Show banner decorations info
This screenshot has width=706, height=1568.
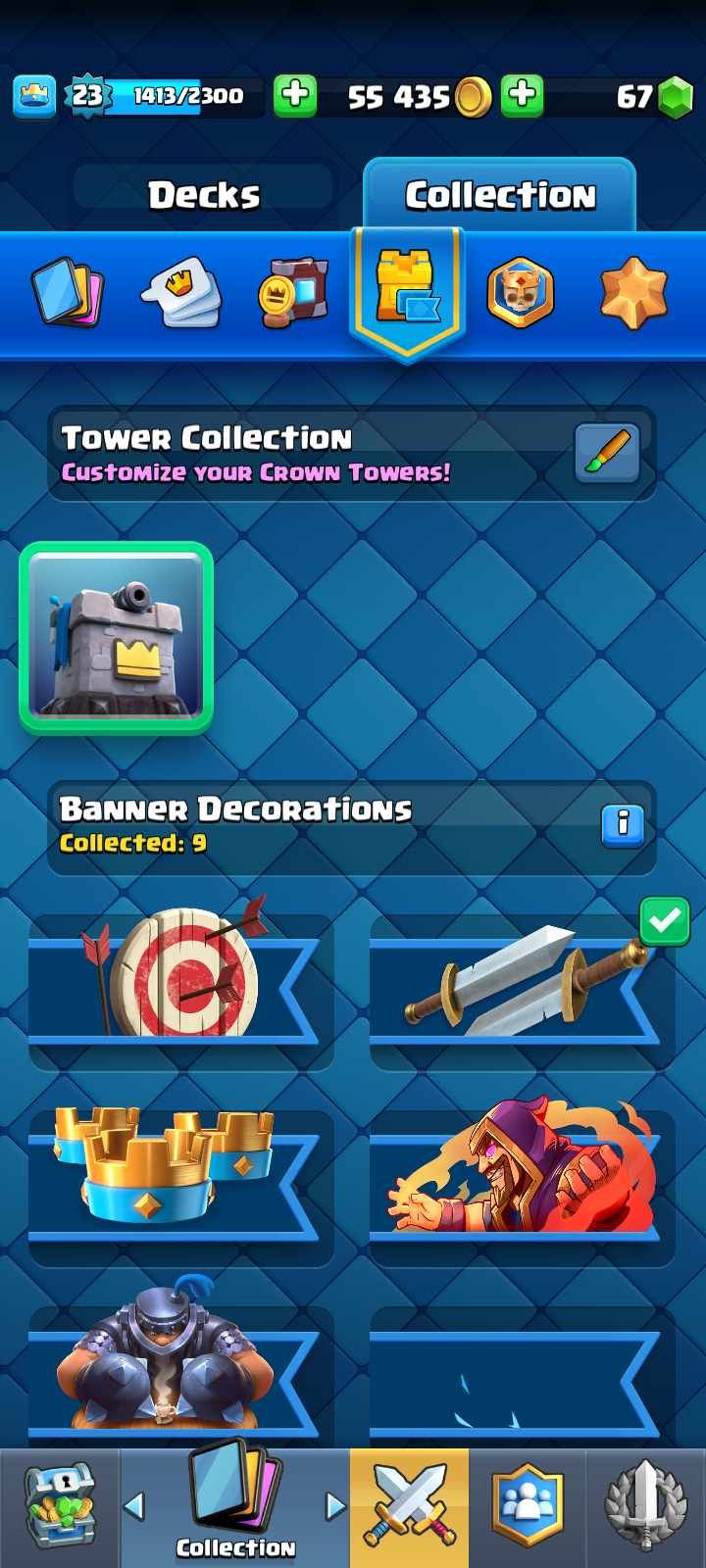click(622, 823)
